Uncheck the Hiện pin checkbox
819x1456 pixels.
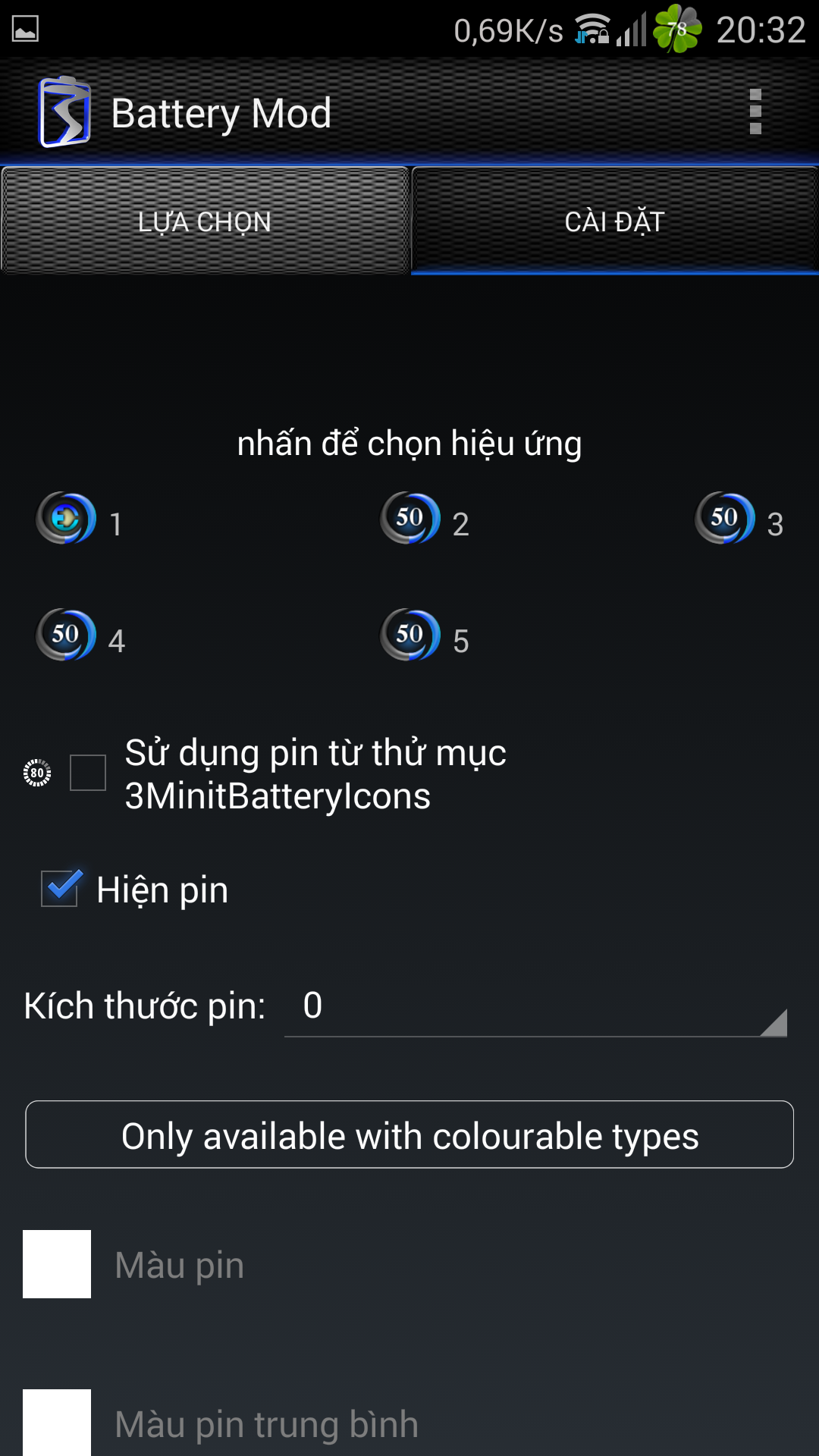(x=60, y=888)
